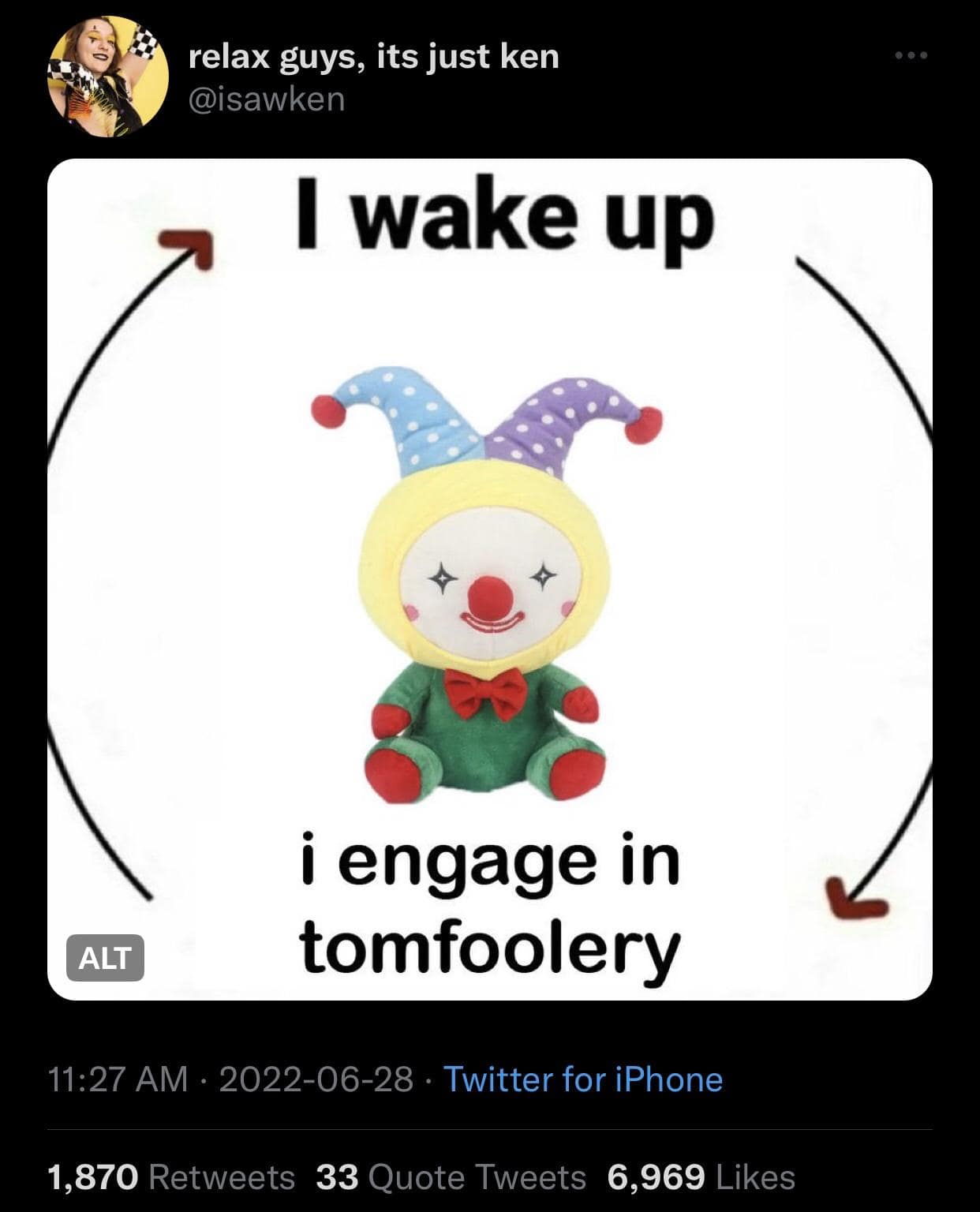The width and height of the screenshot is (980, 1212).
Task: Show the image's ALT description
Action: tap(105, 958)
